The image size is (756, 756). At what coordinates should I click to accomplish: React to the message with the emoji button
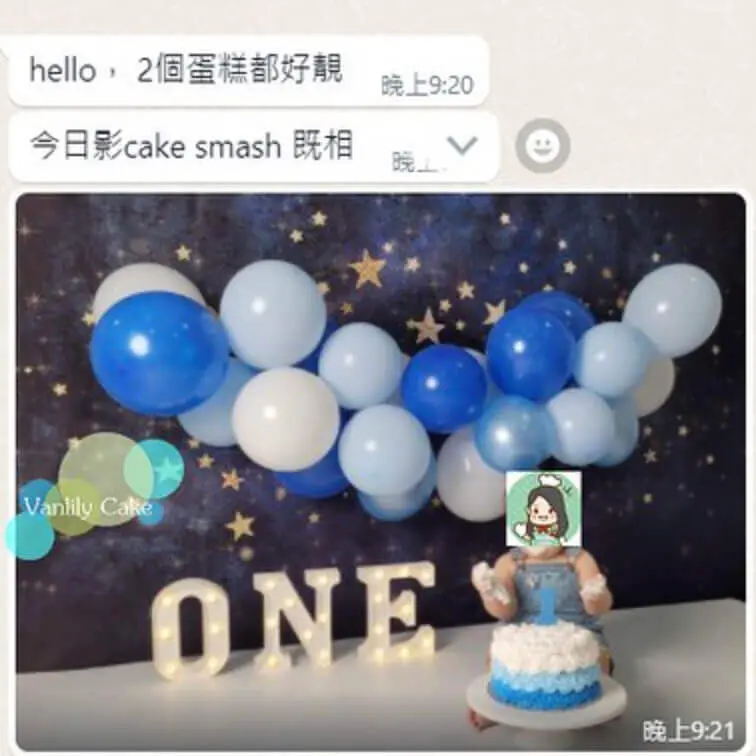tap(542, 147)
